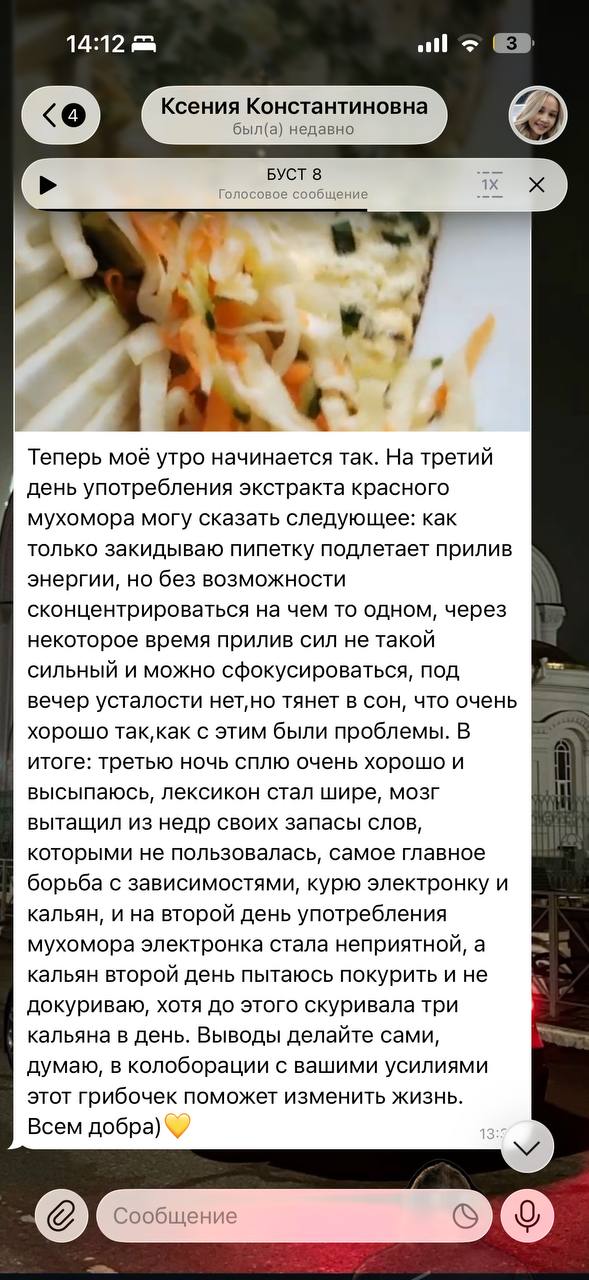This screenshot has height=1280, width=589.
Task: Change the 1X playback speed
Action: [x=490, y=185]
